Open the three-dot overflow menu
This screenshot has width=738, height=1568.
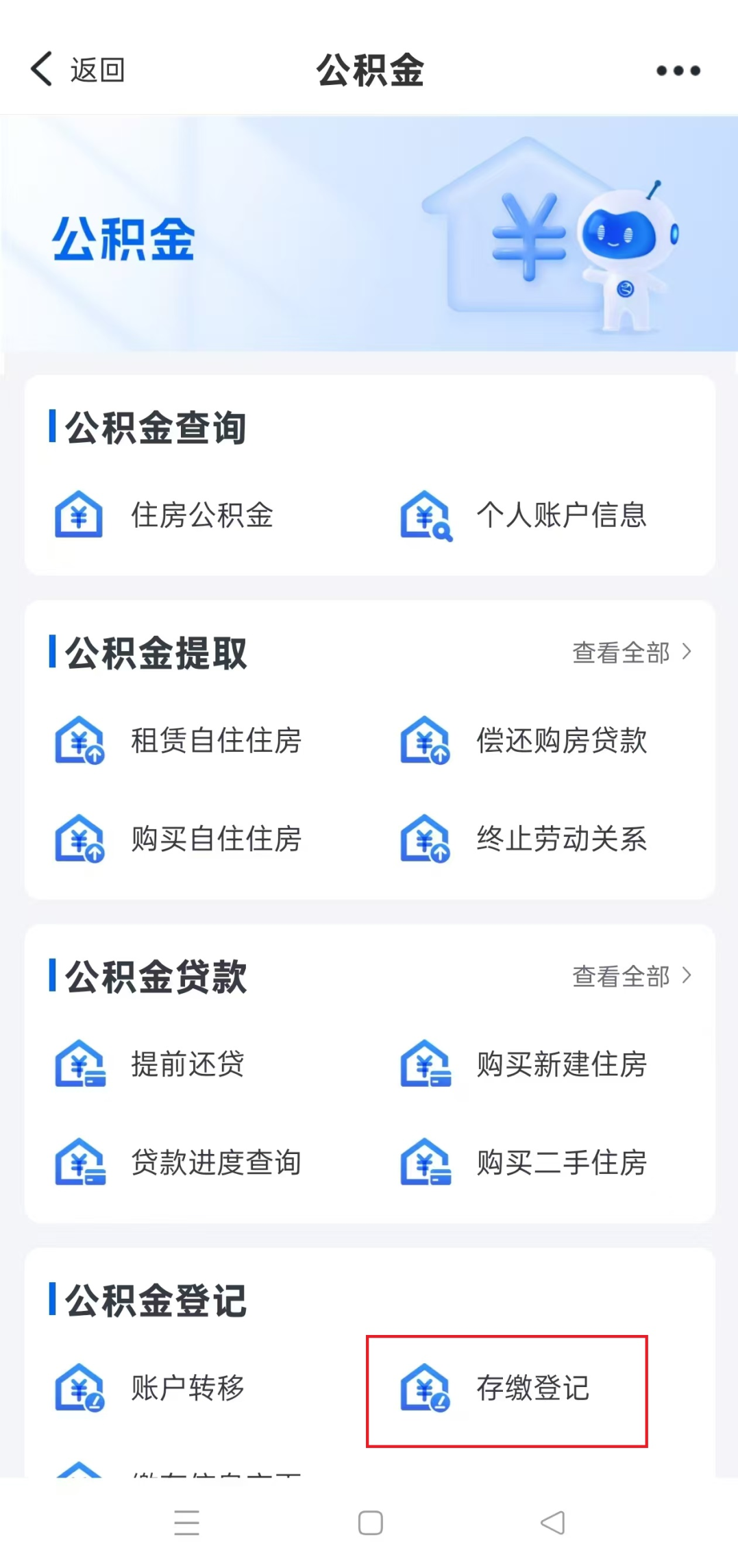[x=678, y=71]
